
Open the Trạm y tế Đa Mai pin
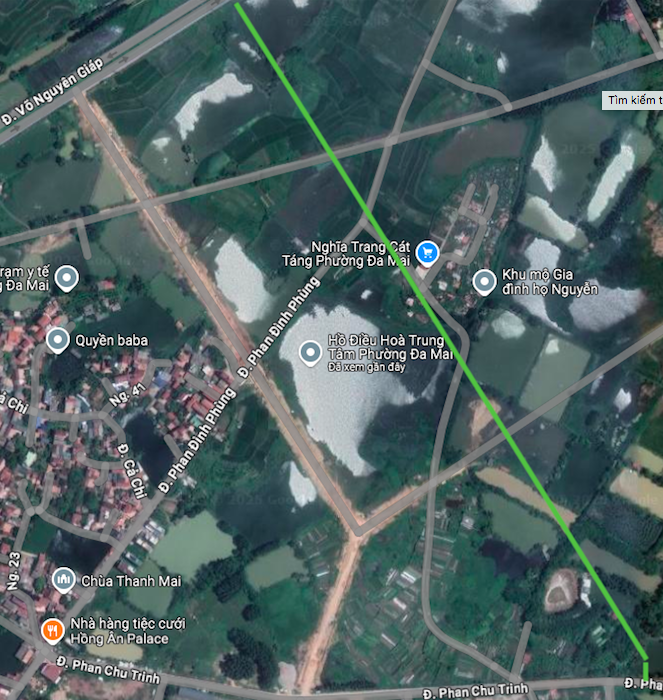[x=67, y=278]
